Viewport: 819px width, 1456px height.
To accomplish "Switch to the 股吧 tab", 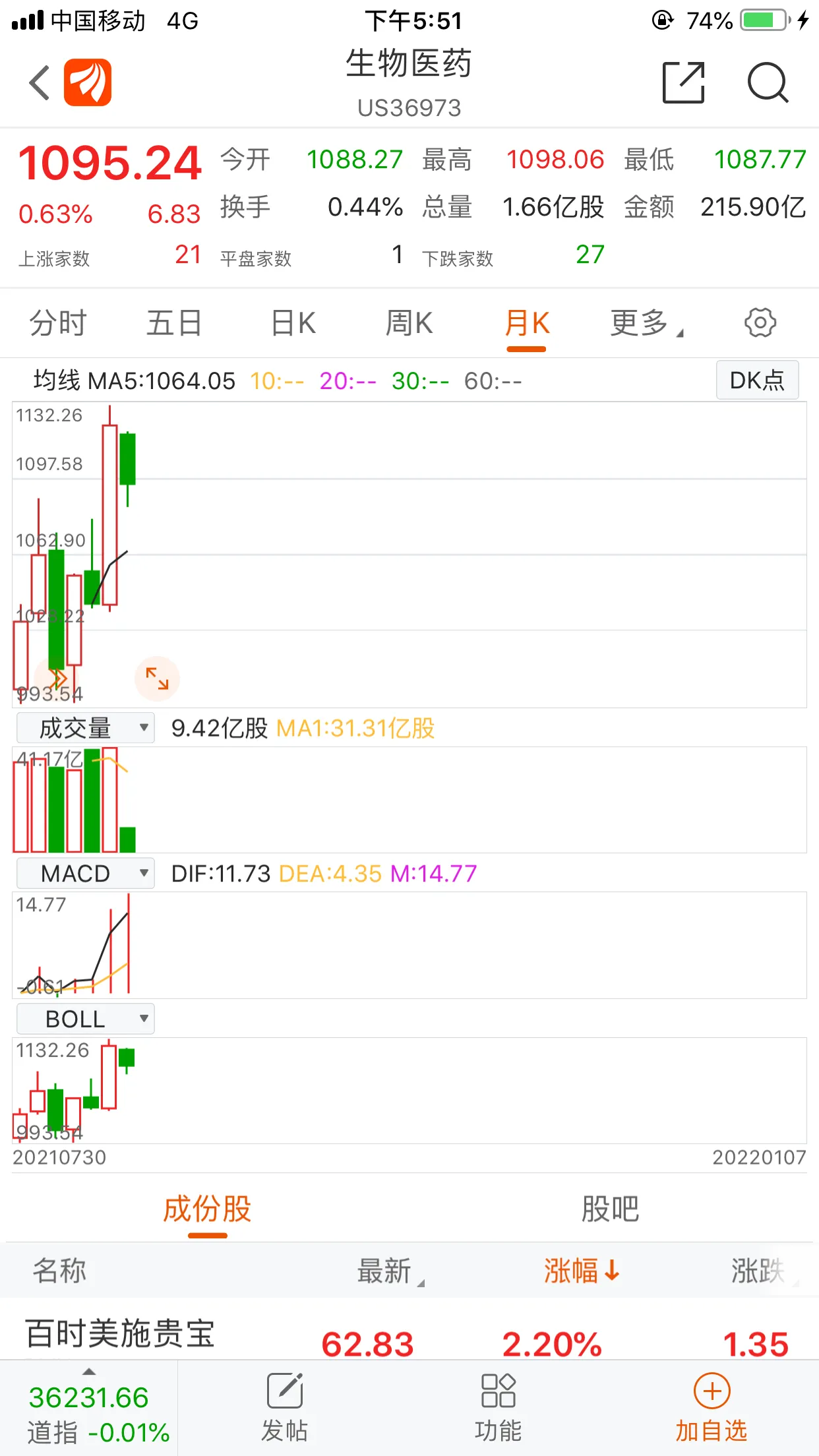I will pyautogui.click(x=610, y=1209).
